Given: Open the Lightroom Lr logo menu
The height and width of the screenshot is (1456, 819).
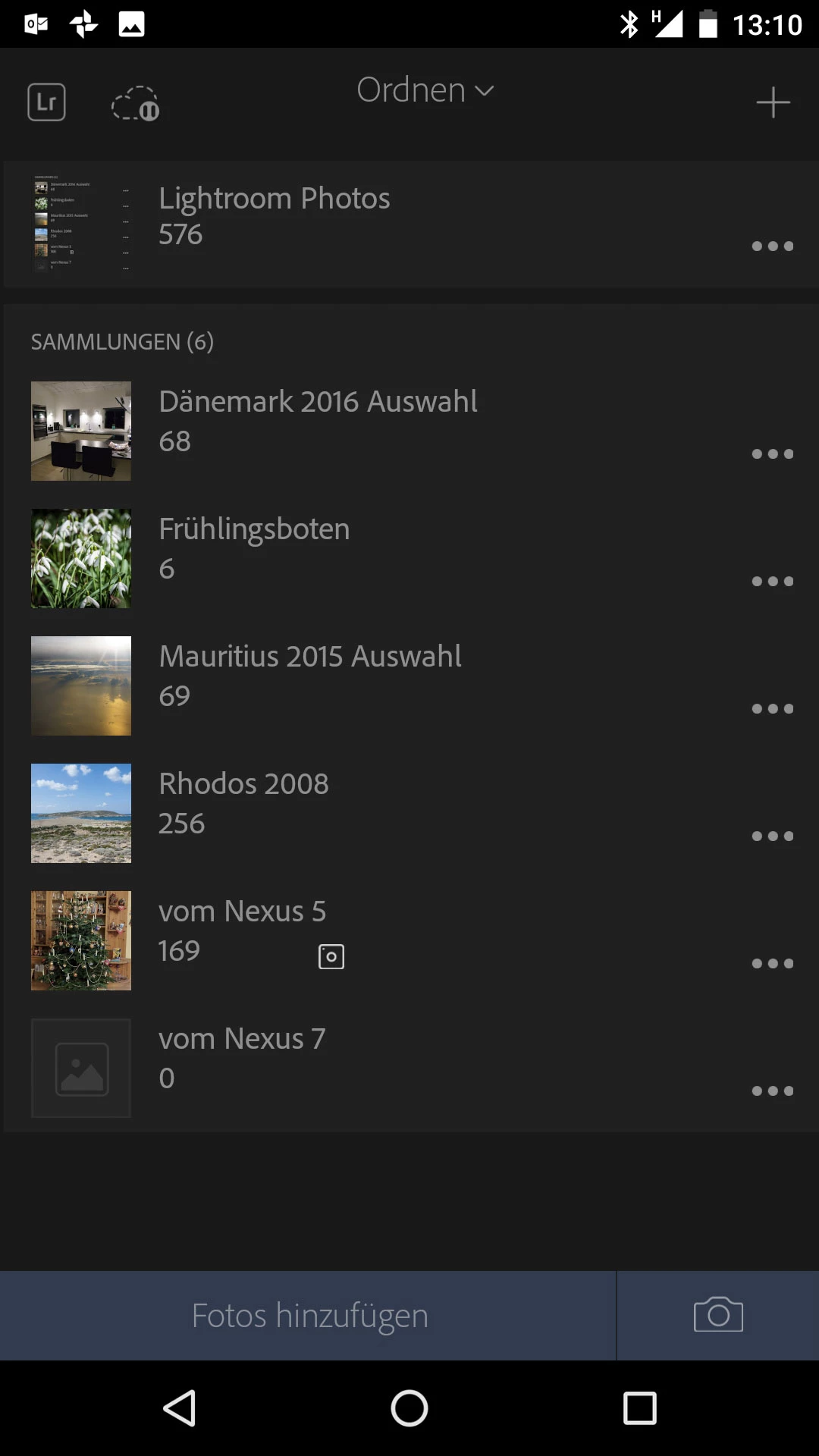Looking at the screenshot, I should coord(46,102).
